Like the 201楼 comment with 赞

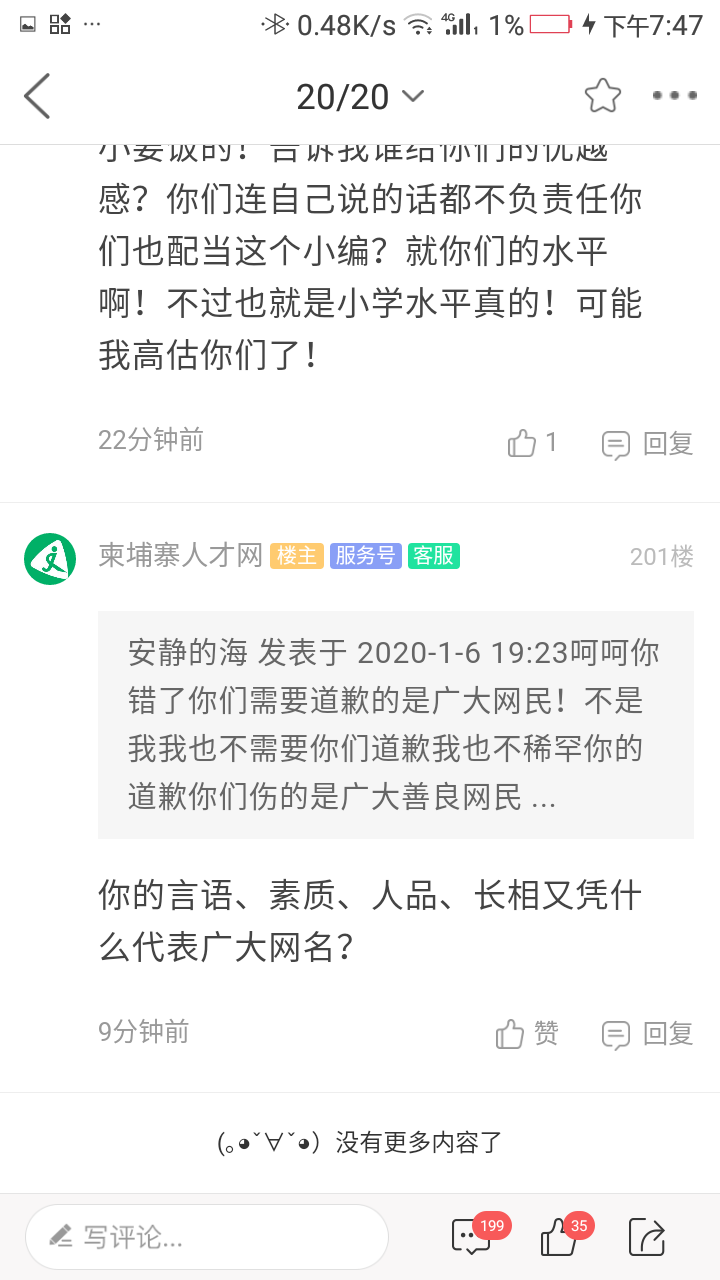528,1034
